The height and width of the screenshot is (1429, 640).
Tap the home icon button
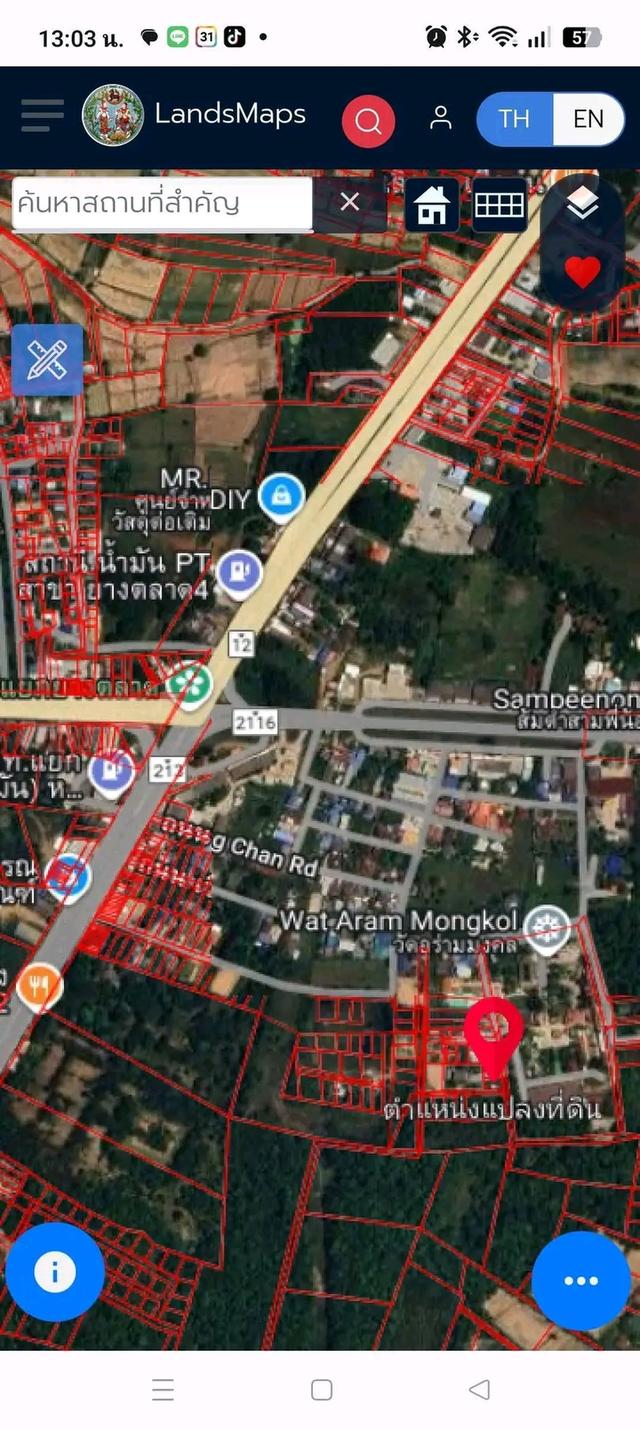[x=432, y=205]
